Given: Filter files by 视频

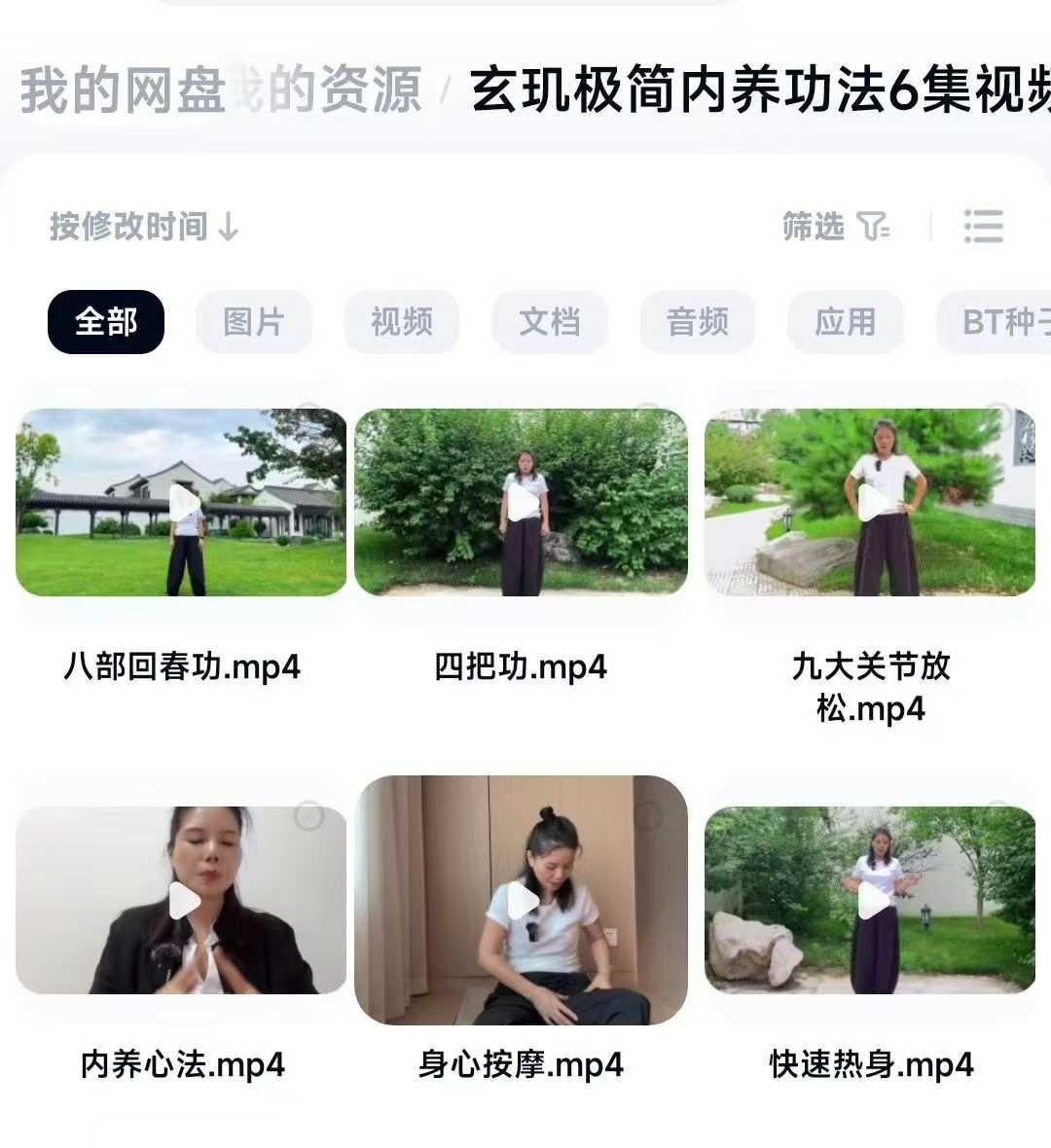Looking at the screenshot, I should pyautogui.click(x=402, y=322).
